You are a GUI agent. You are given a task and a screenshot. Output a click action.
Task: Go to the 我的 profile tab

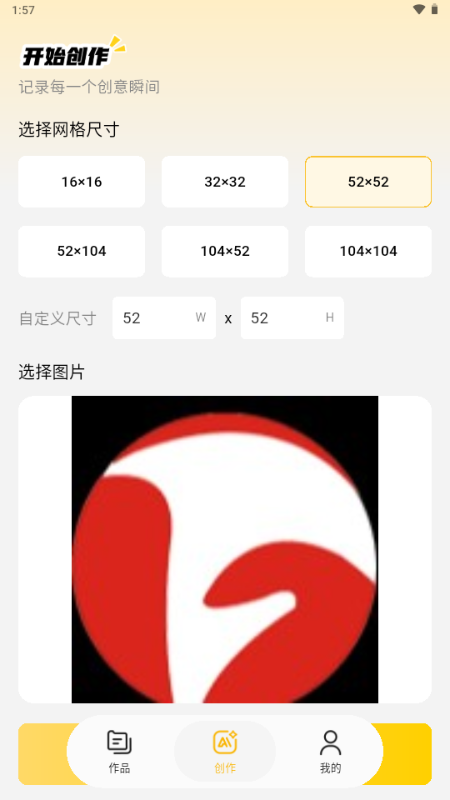[x=331, y=752]
